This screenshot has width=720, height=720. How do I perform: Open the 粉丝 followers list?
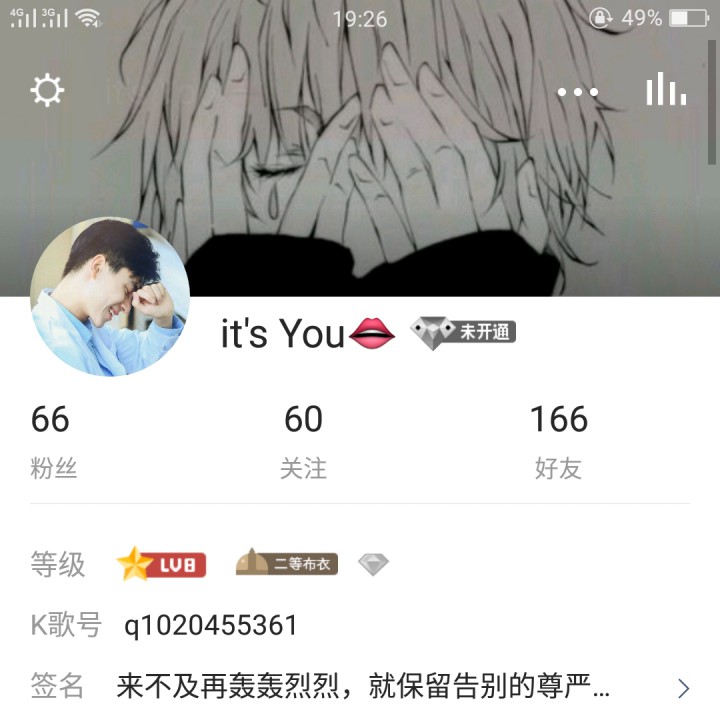click(52, 440)
